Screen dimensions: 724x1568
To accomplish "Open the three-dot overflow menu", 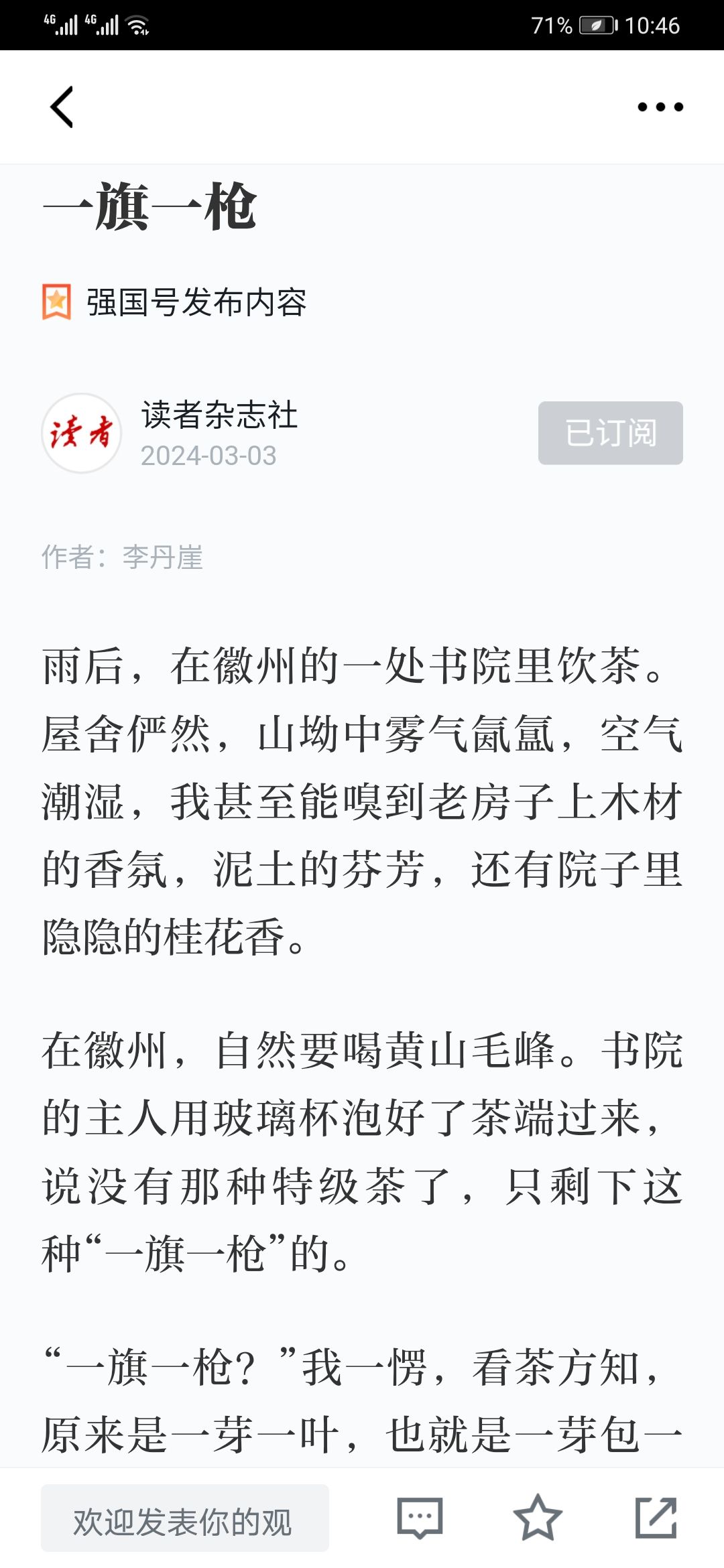I will pos(660,107).
